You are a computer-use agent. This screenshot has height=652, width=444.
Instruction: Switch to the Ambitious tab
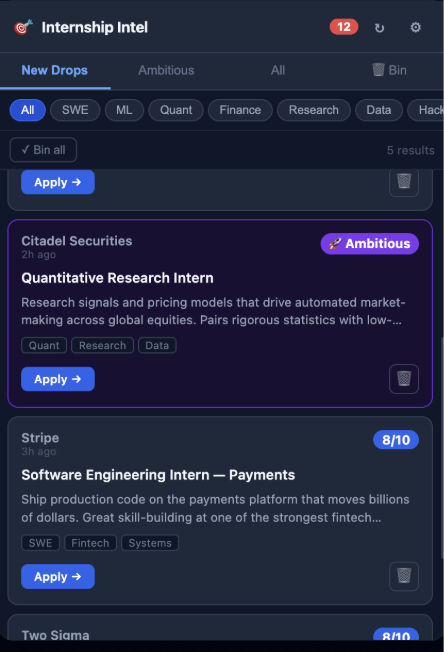coord(166,70)
